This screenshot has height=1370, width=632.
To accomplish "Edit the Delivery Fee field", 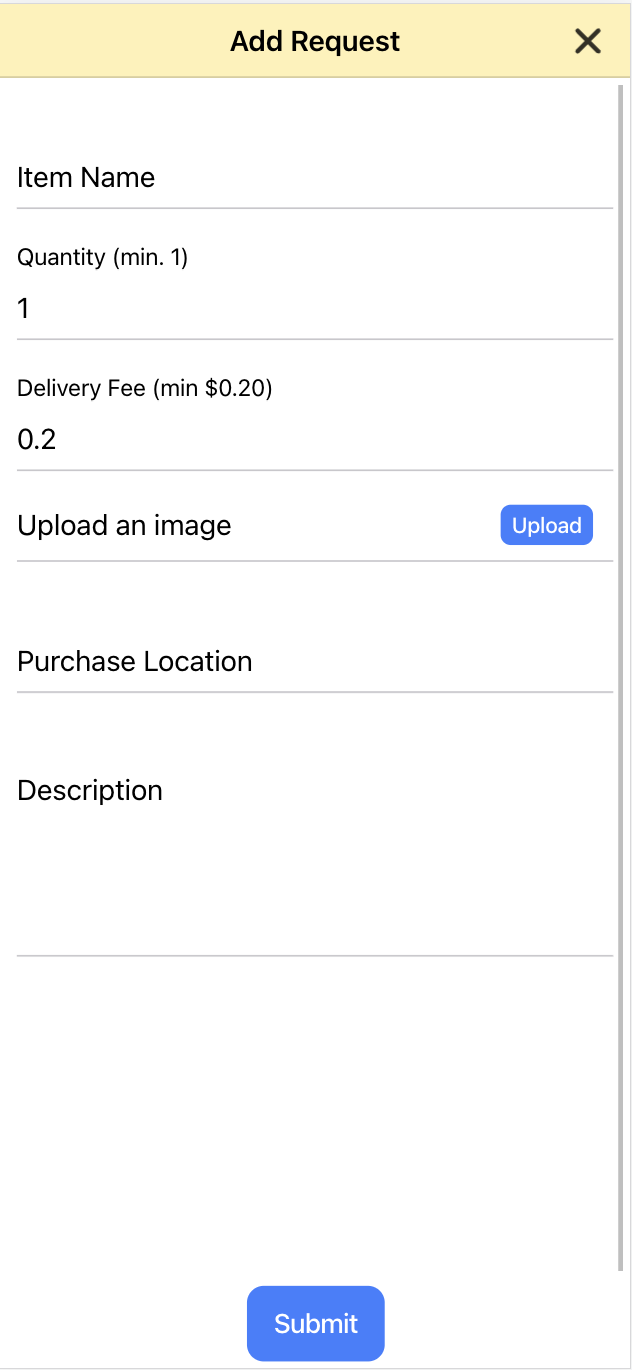I will 314,440.
